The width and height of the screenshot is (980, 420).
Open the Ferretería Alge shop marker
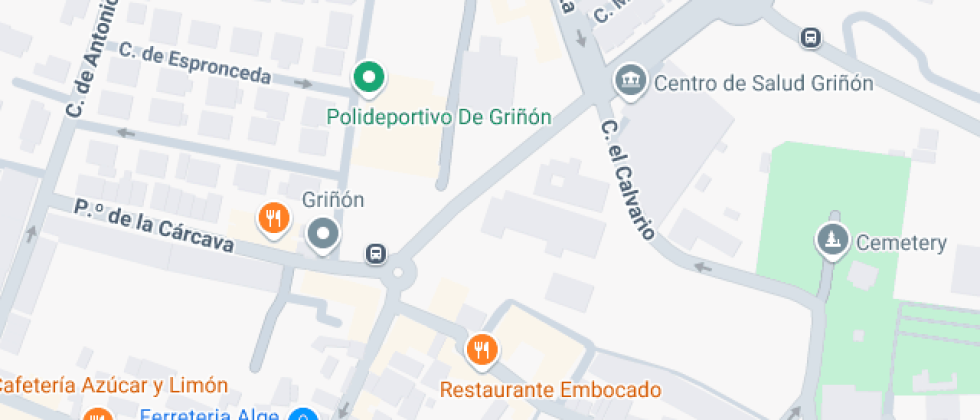[x=303, y=416]
